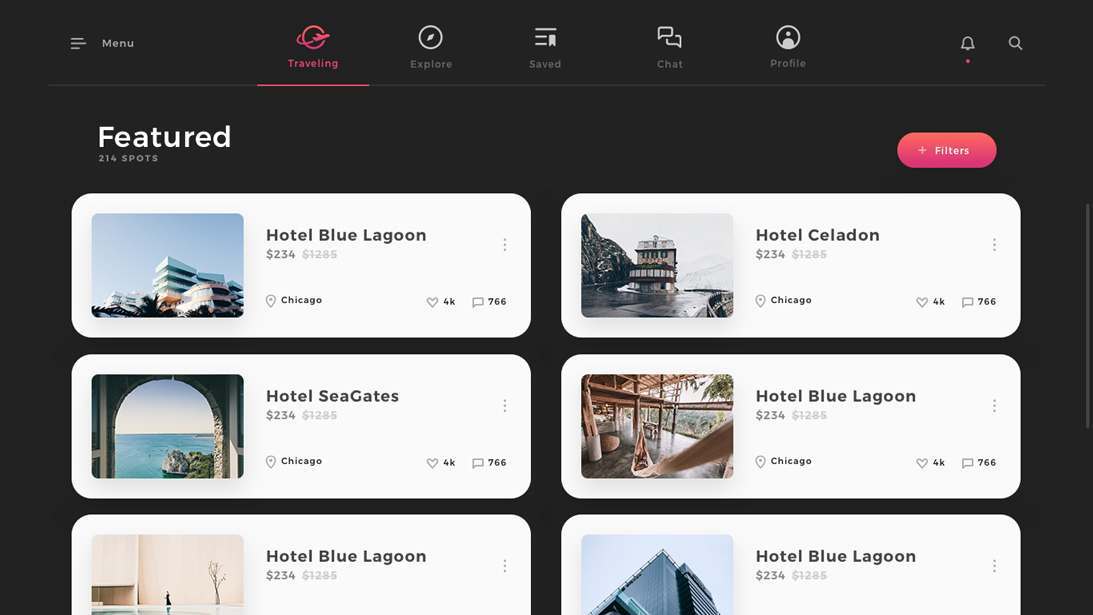This screenshot has height=615, width=1093.
Task: Open more options for Hotel Celadon
Action: point(994,245)
